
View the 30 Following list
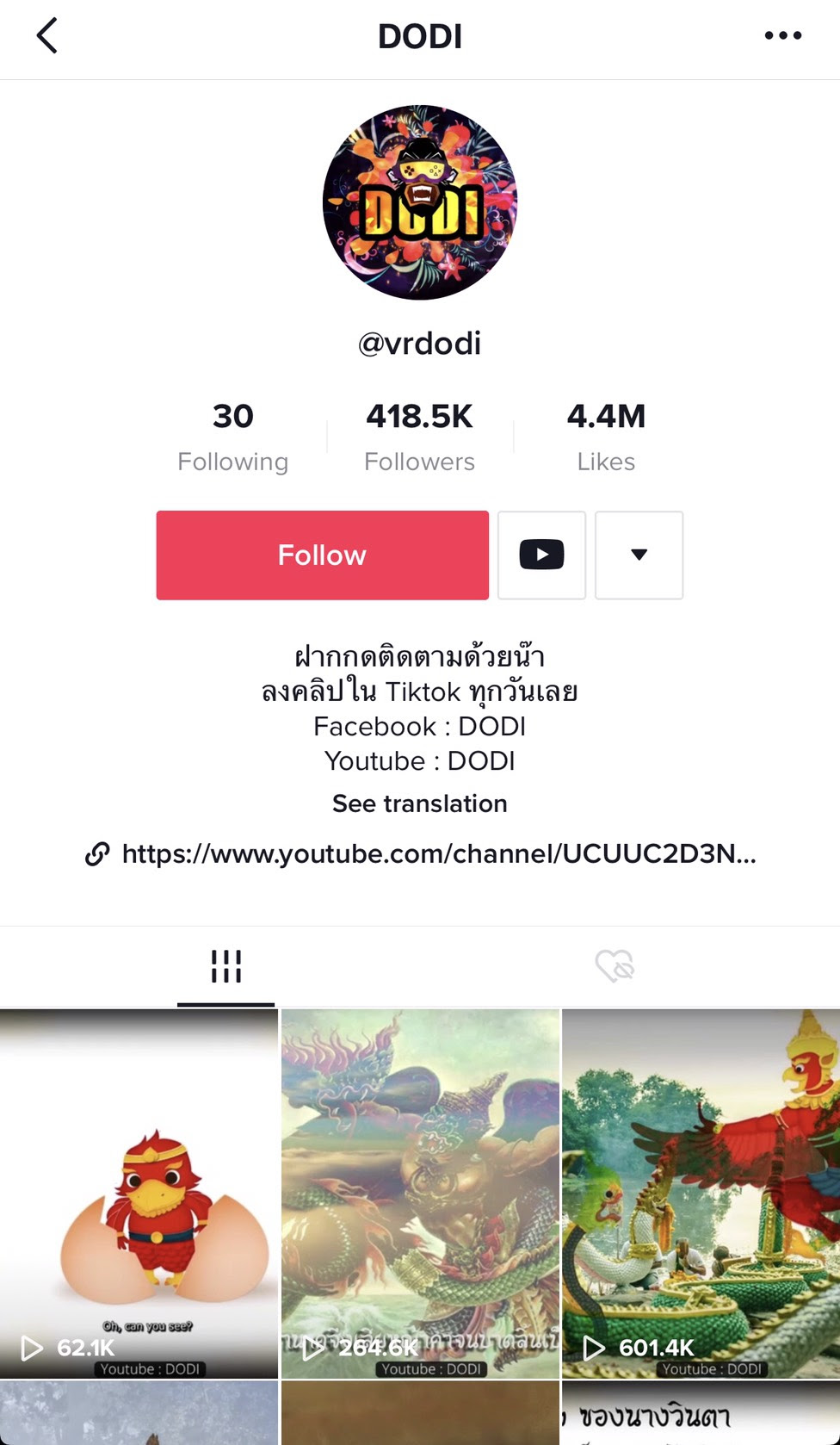tap(232, 437)
